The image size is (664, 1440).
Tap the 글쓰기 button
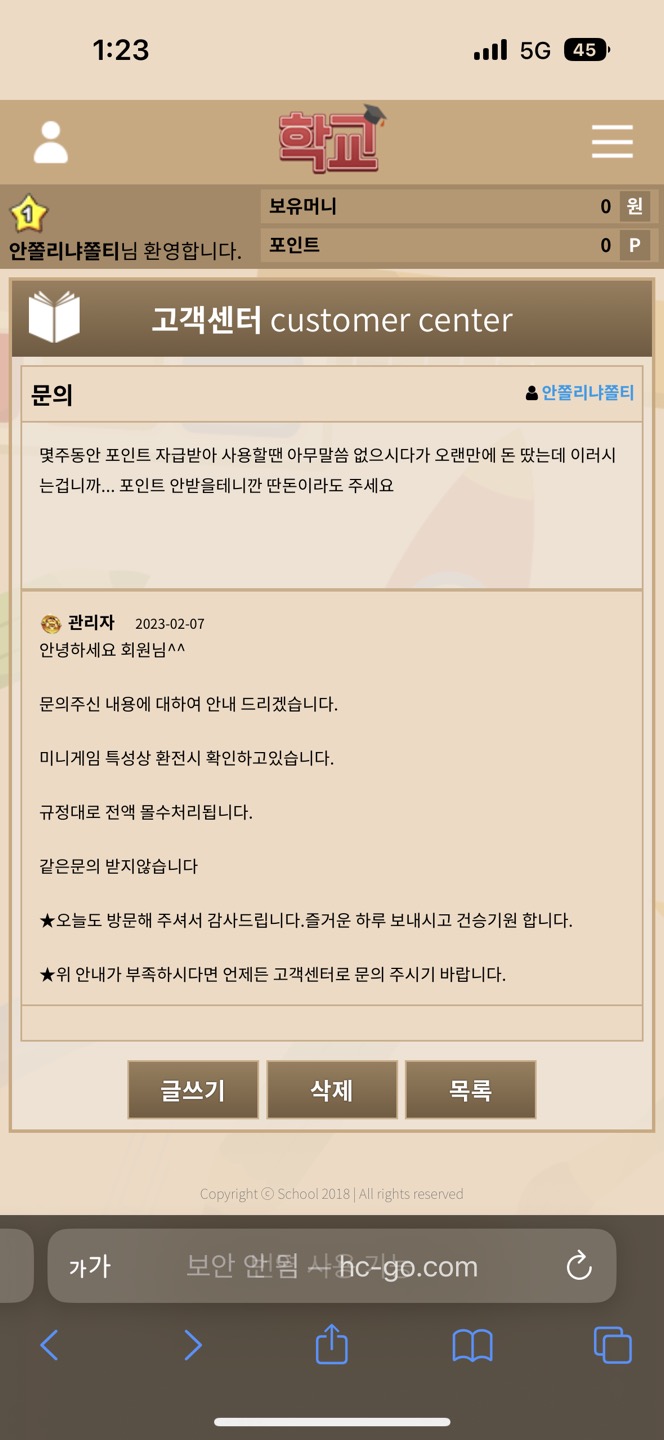pos(193,1090)
